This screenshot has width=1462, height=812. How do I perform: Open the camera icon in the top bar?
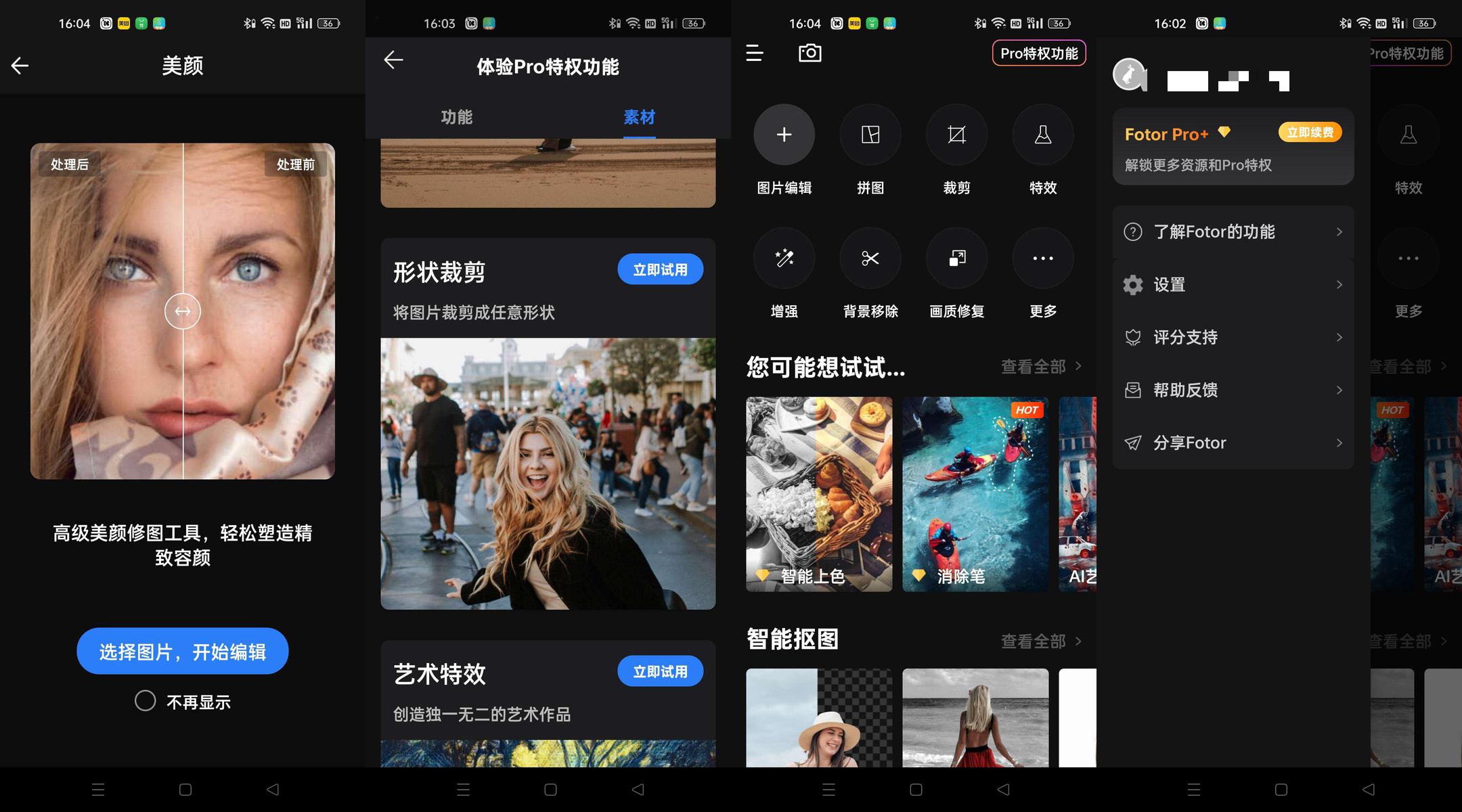click(x=810, y=53)
